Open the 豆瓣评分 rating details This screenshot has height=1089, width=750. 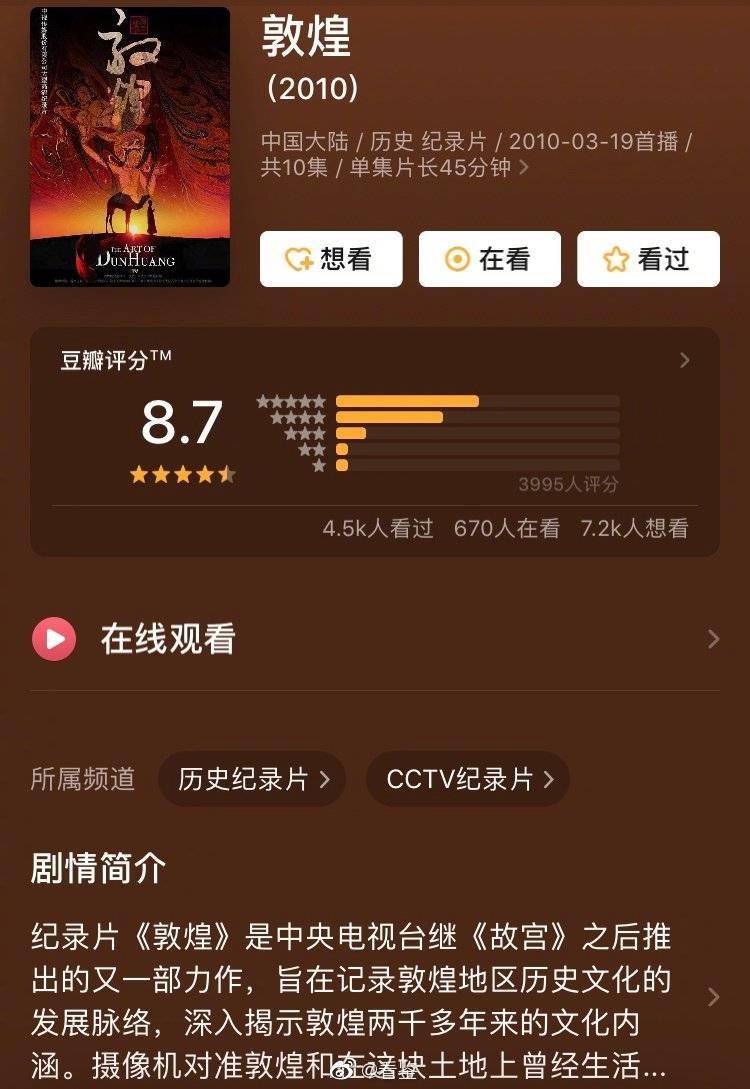coord(684,360)
